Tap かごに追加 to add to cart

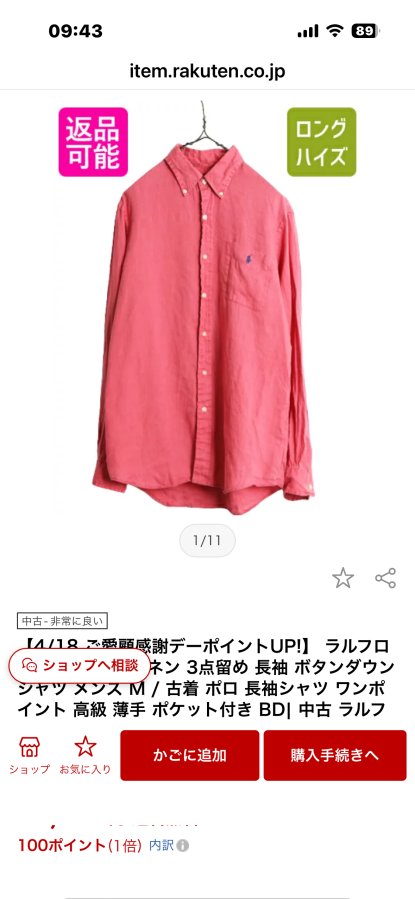(x=190, y=755)
